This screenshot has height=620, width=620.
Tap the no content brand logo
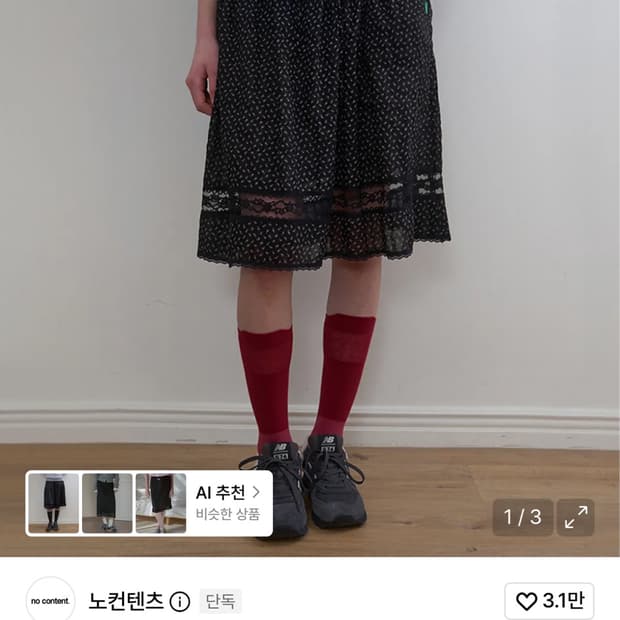click(x=50, y=600)
